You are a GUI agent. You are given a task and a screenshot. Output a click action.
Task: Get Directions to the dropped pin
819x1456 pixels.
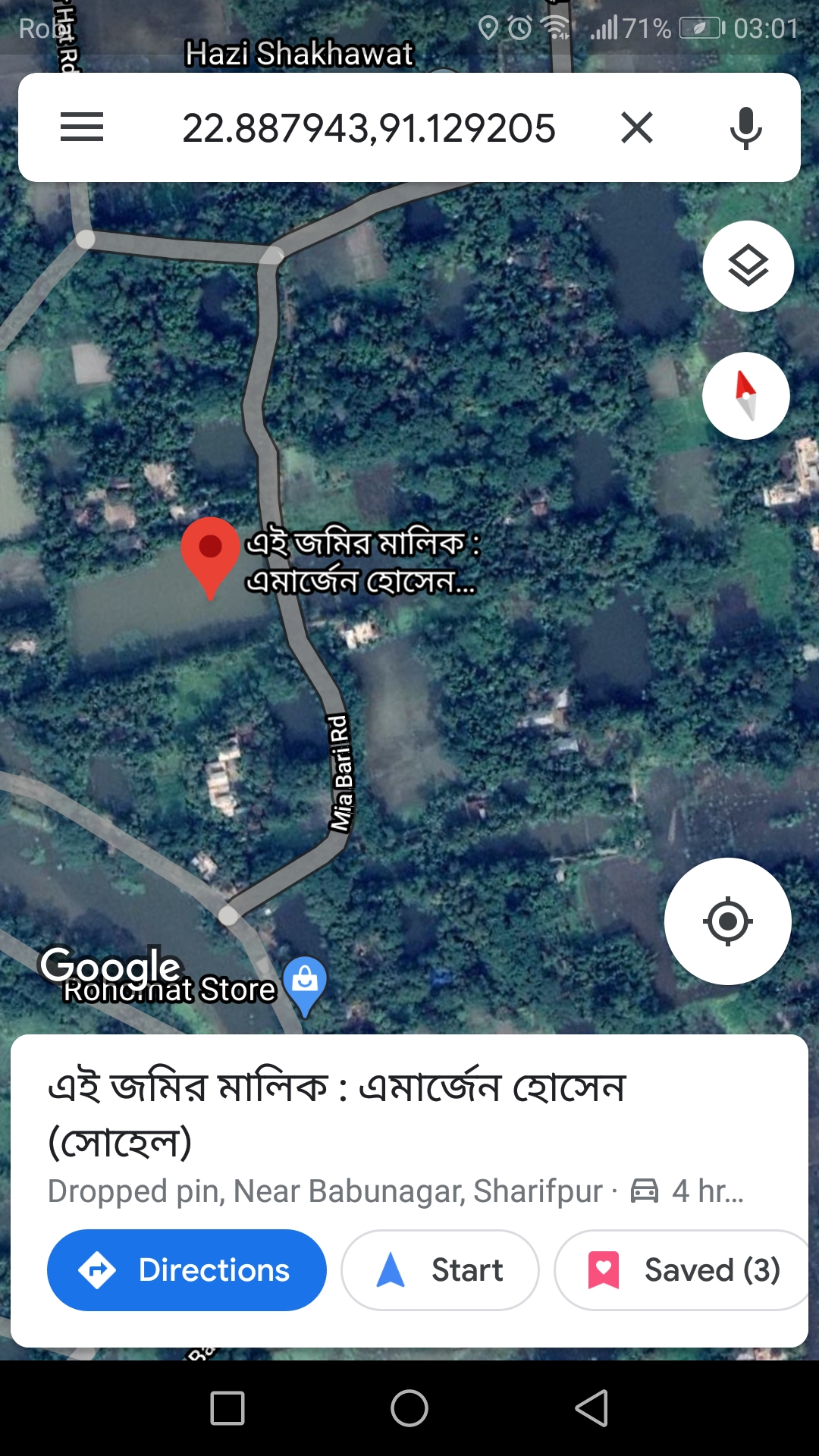pos(187,1270)
